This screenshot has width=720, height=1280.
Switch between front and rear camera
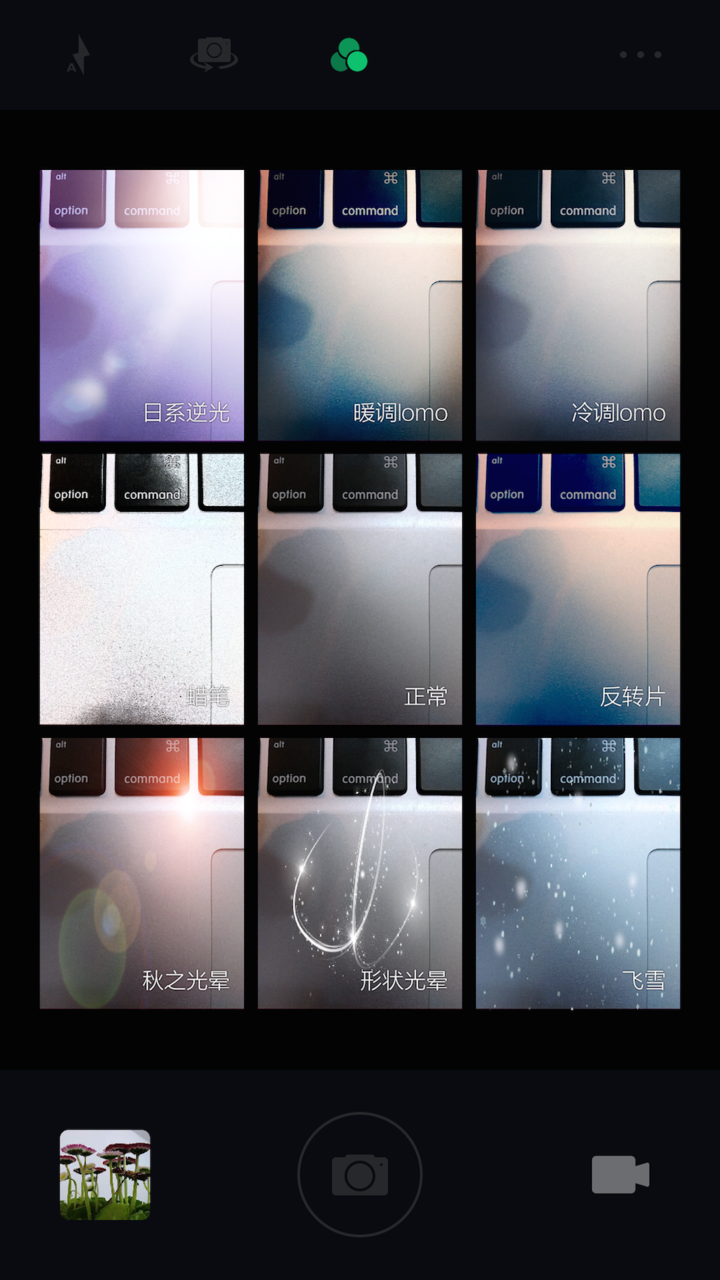(214, 54)
